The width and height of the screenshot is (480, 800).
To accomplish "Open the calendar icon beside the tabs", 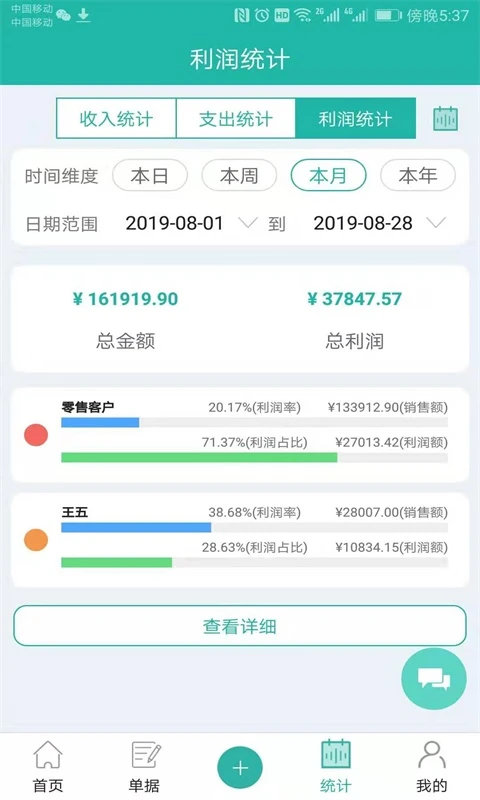I will tap(445, 119).
